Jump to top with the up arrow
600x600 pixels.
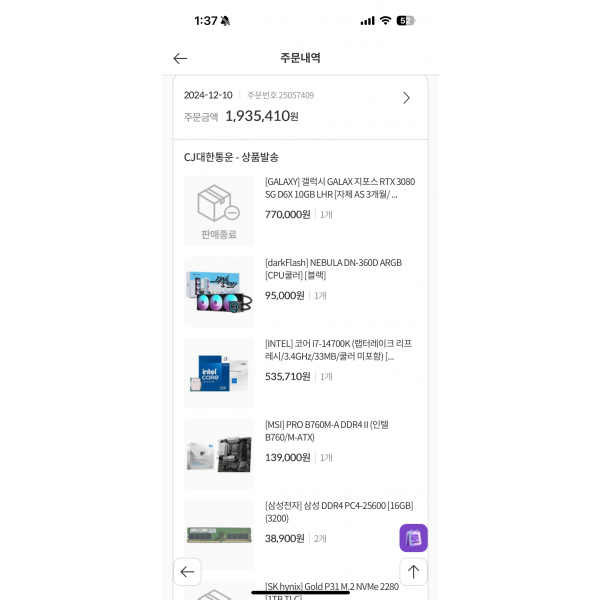click(413, 572)
